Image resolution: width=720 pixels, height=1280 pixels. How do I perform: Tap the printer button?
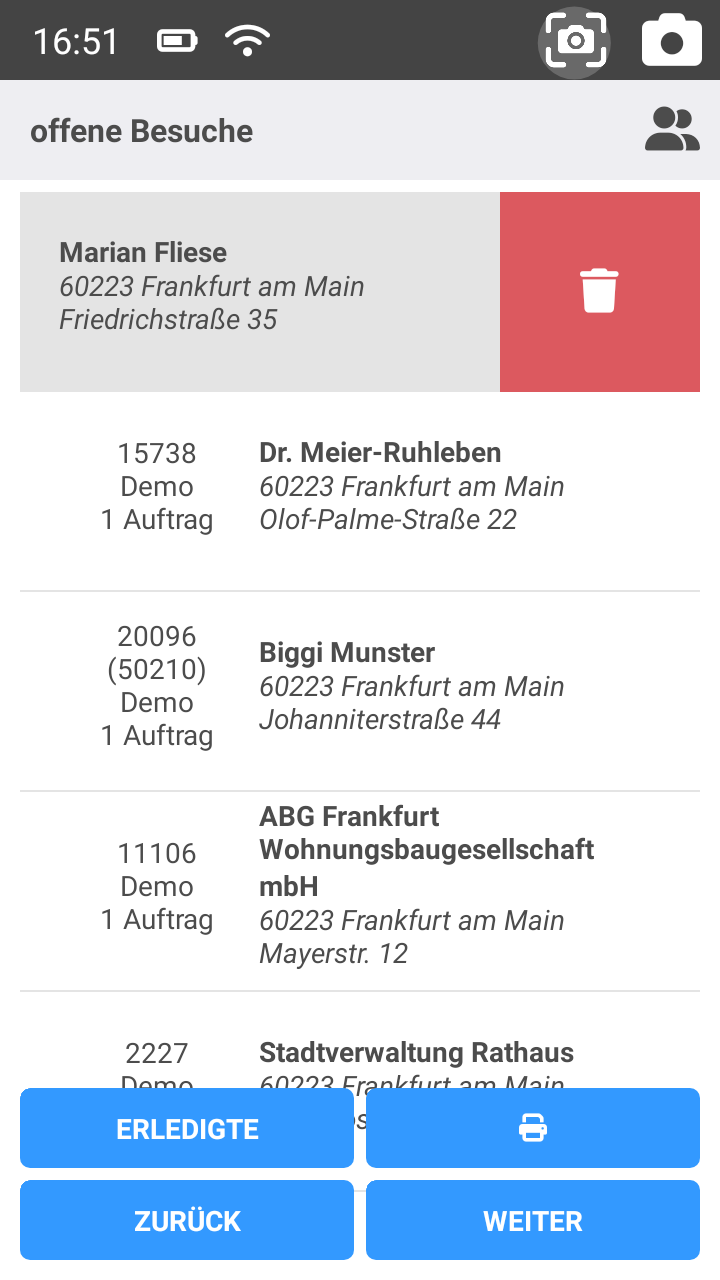click(532, 1128)
